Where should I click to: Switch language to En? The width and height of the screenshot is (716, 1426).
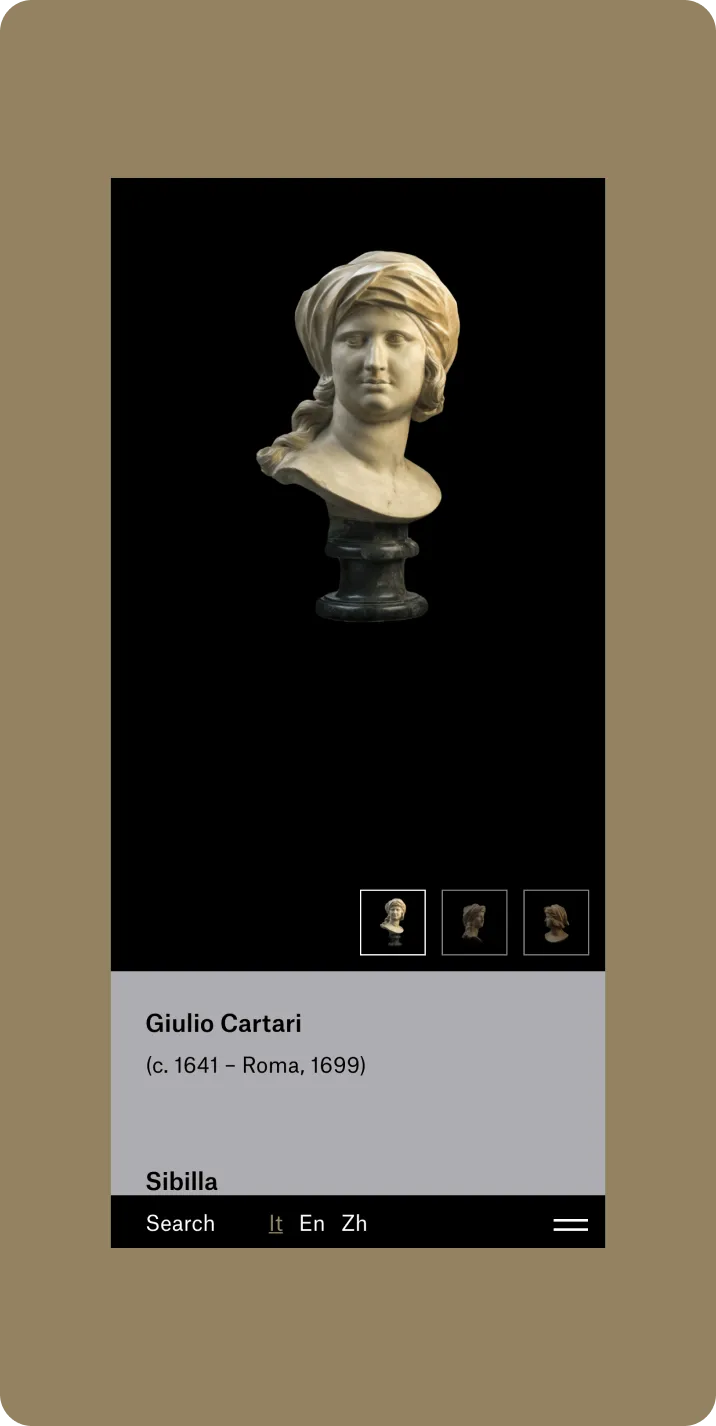312,1223
